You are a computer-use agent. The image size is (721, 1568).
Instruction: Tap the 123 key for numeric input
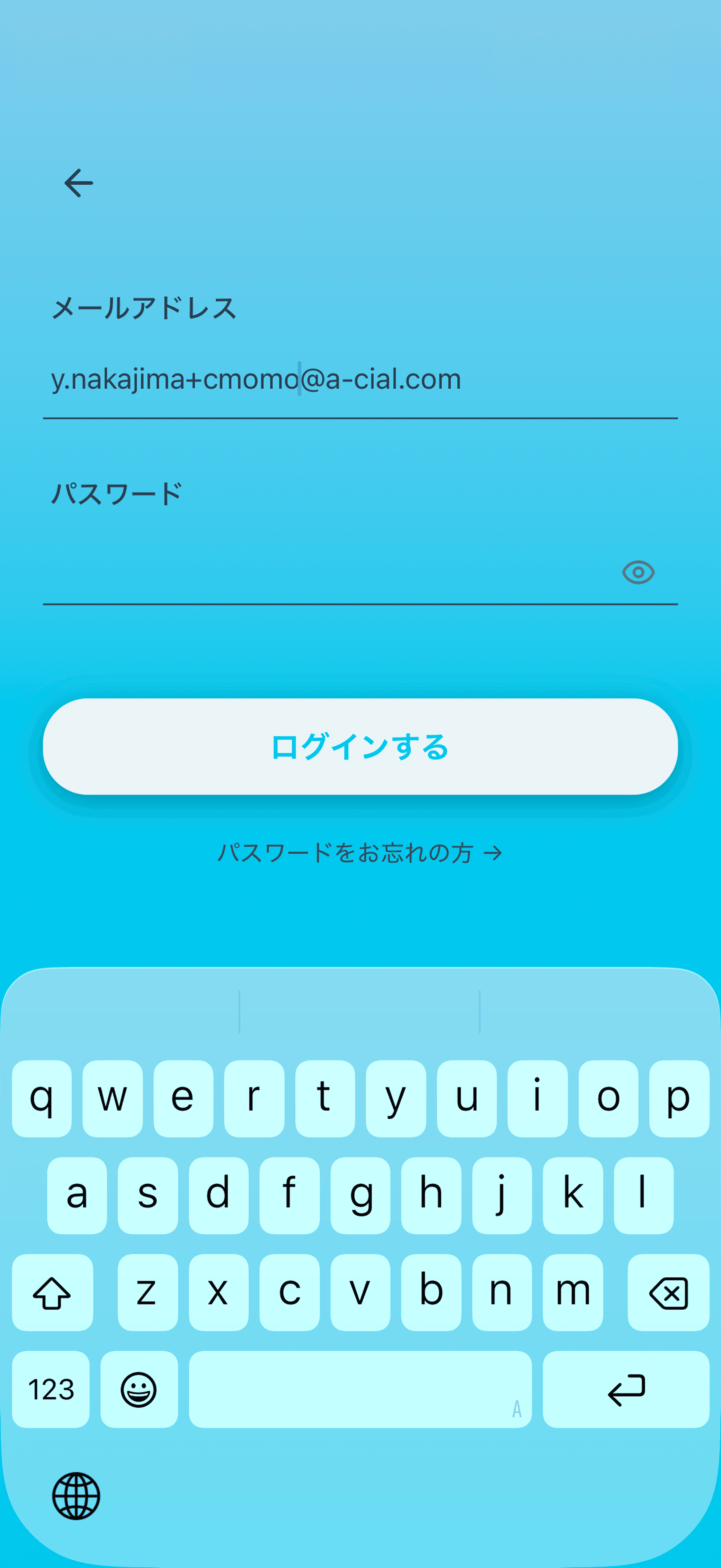pos(51,1390)
